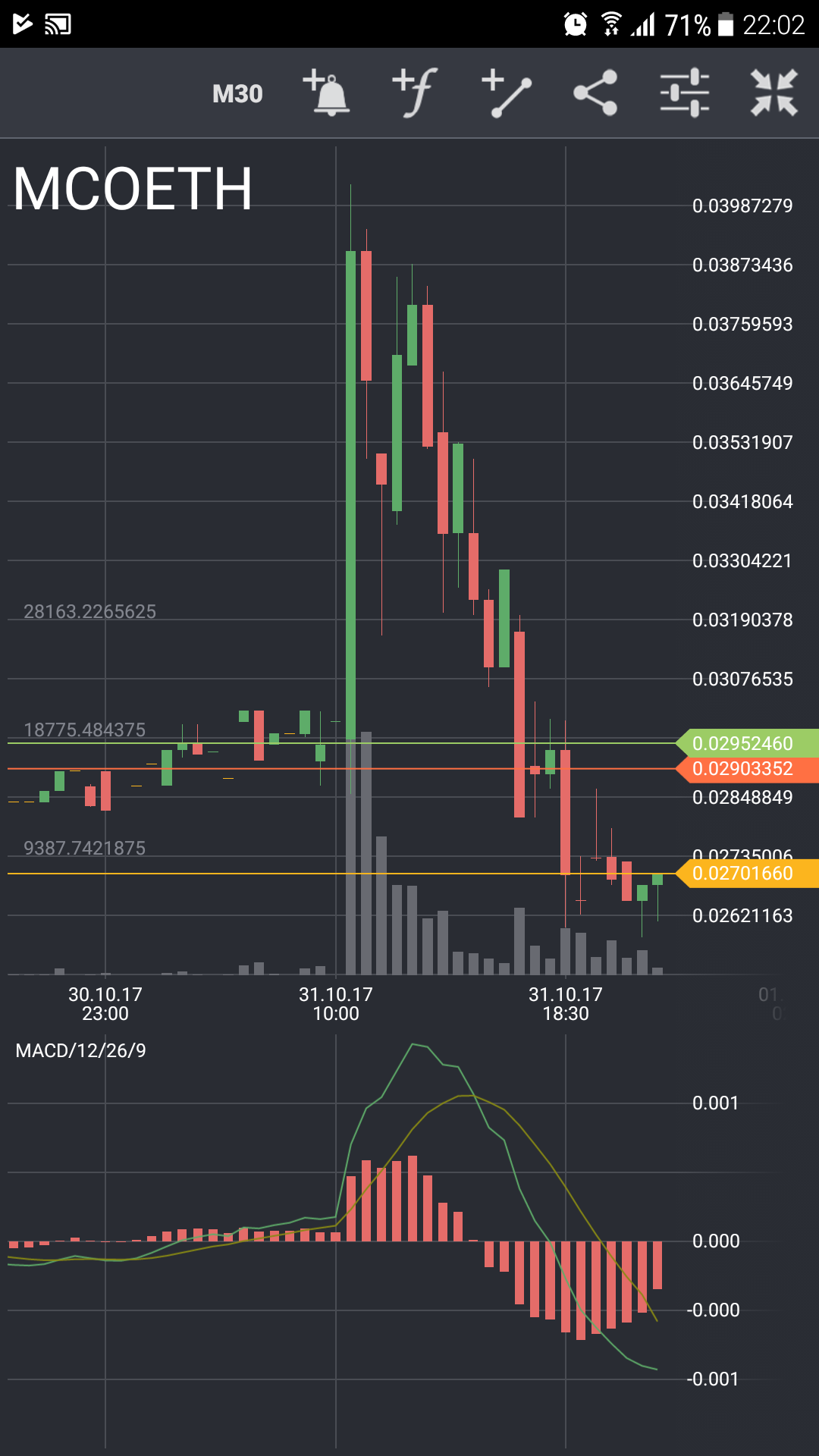Add a price alert with the bell icon

pyautogui.click(x=326, y=93)
